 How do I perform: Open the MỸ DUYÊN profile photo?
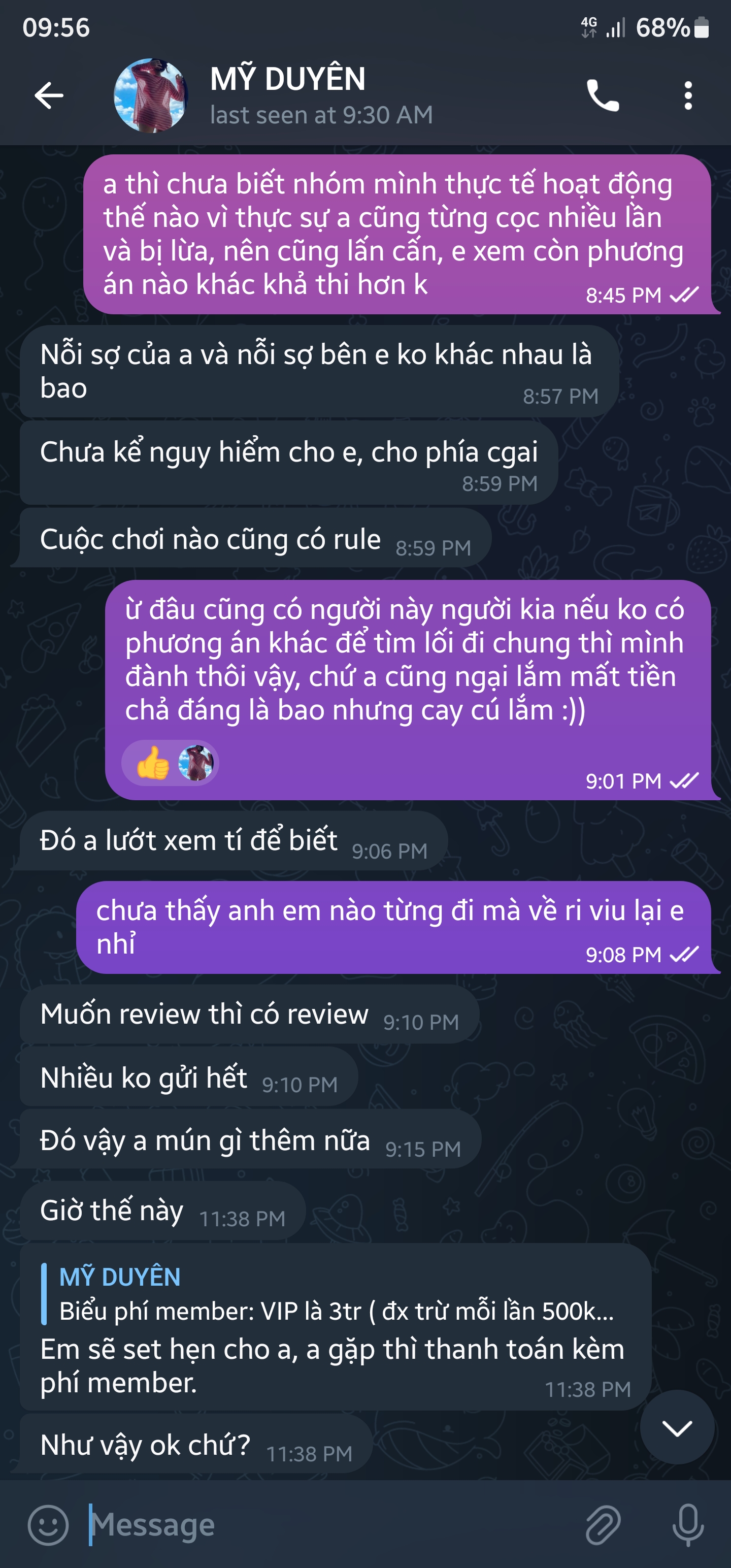coord(151,95)
